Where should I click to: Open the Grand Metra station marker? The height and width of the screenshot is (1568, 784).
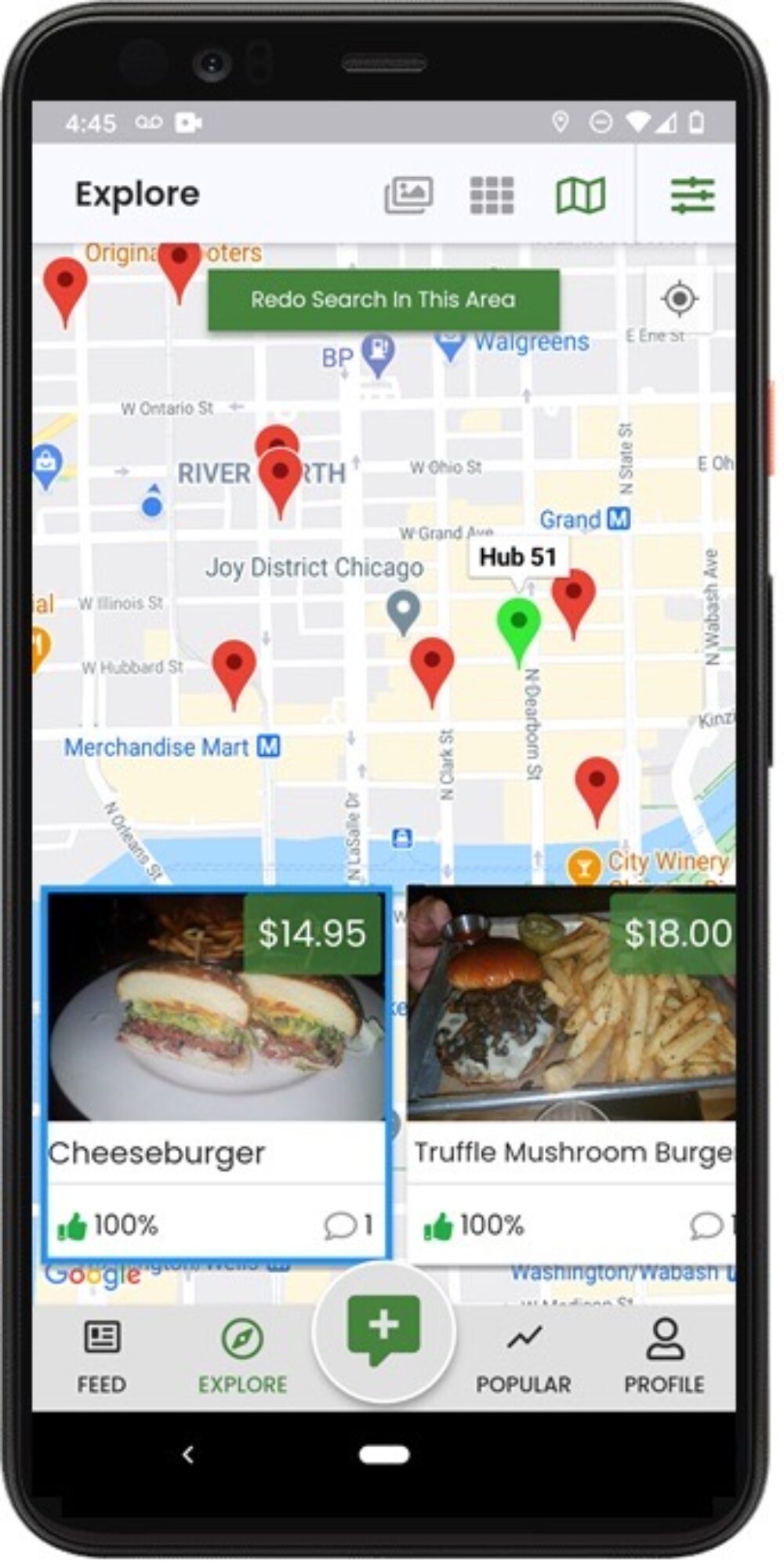click(x=619, y=520)
